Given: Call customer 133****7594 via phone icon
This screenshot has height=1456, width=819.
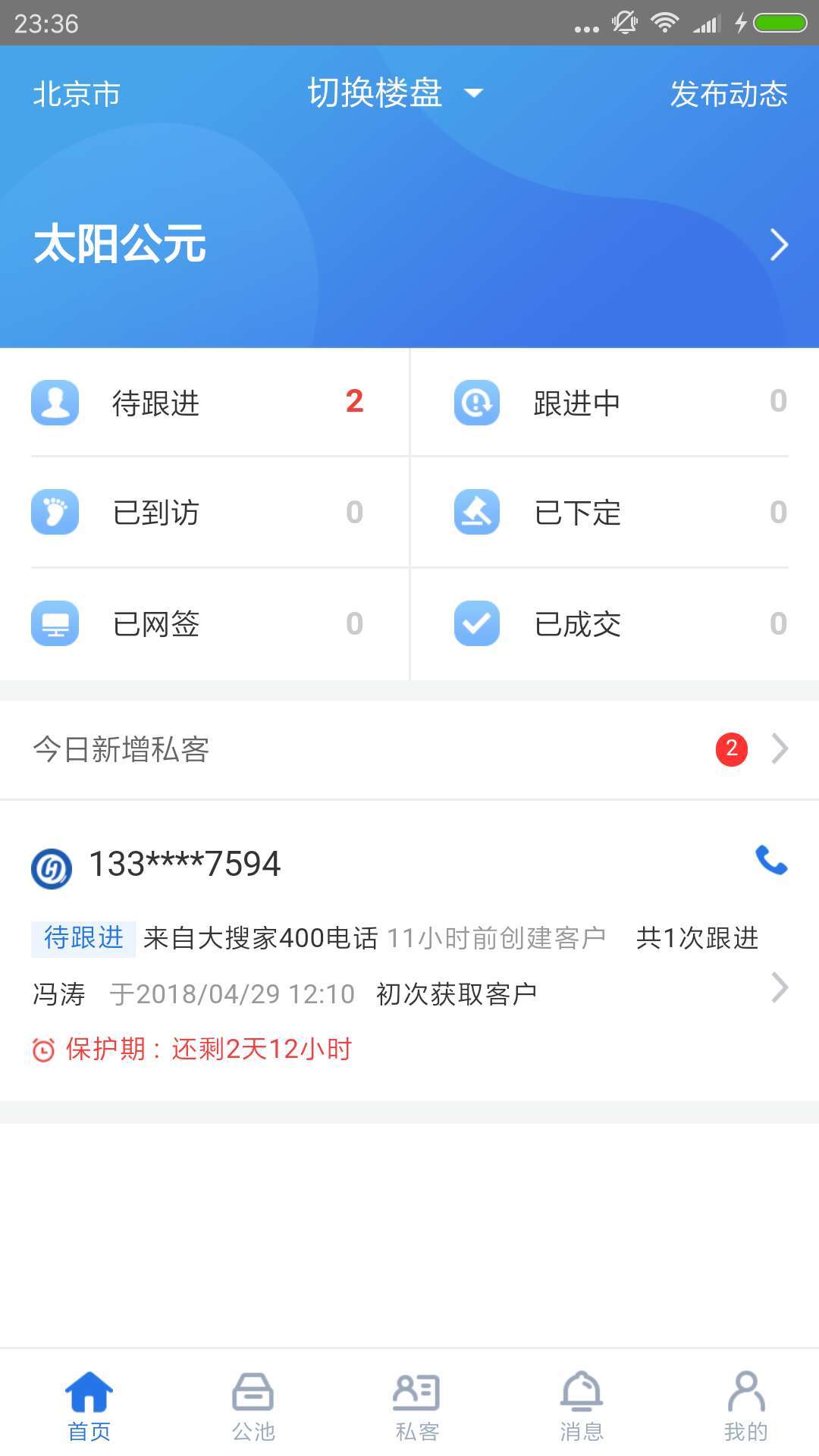Looking at the screenshot, I should point(771,861).
